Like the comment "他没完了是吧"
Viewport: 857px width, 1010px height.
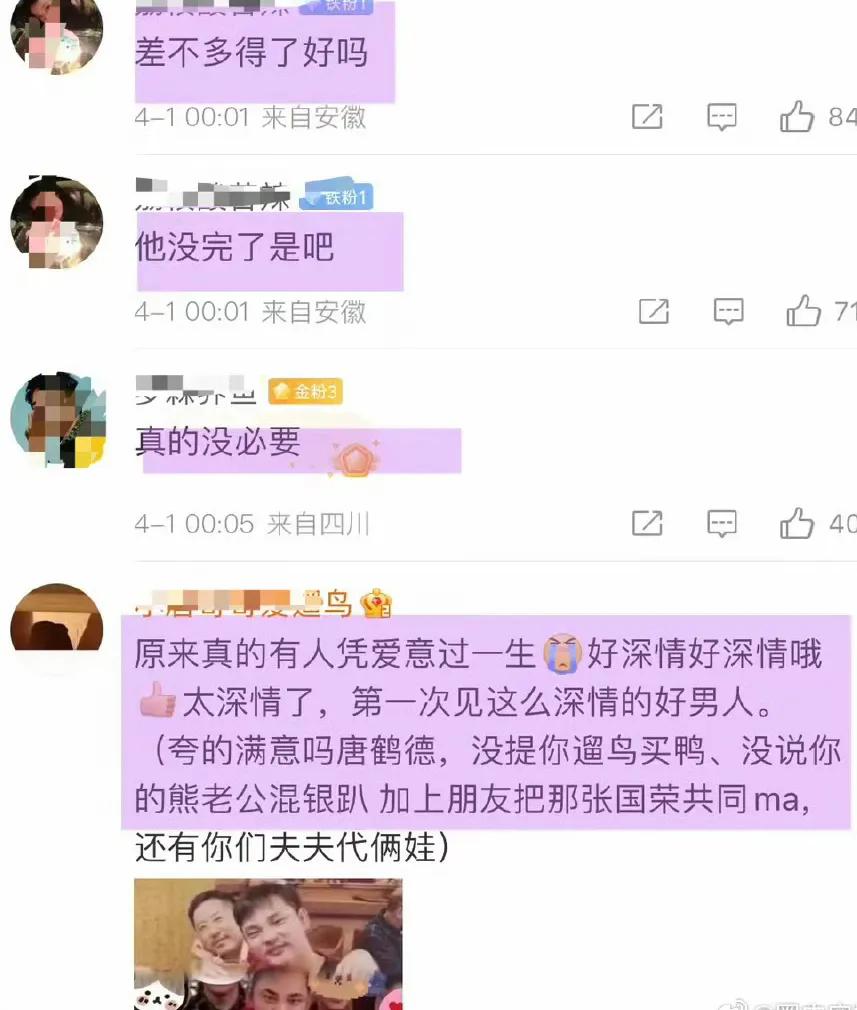(x=803, y=312)
